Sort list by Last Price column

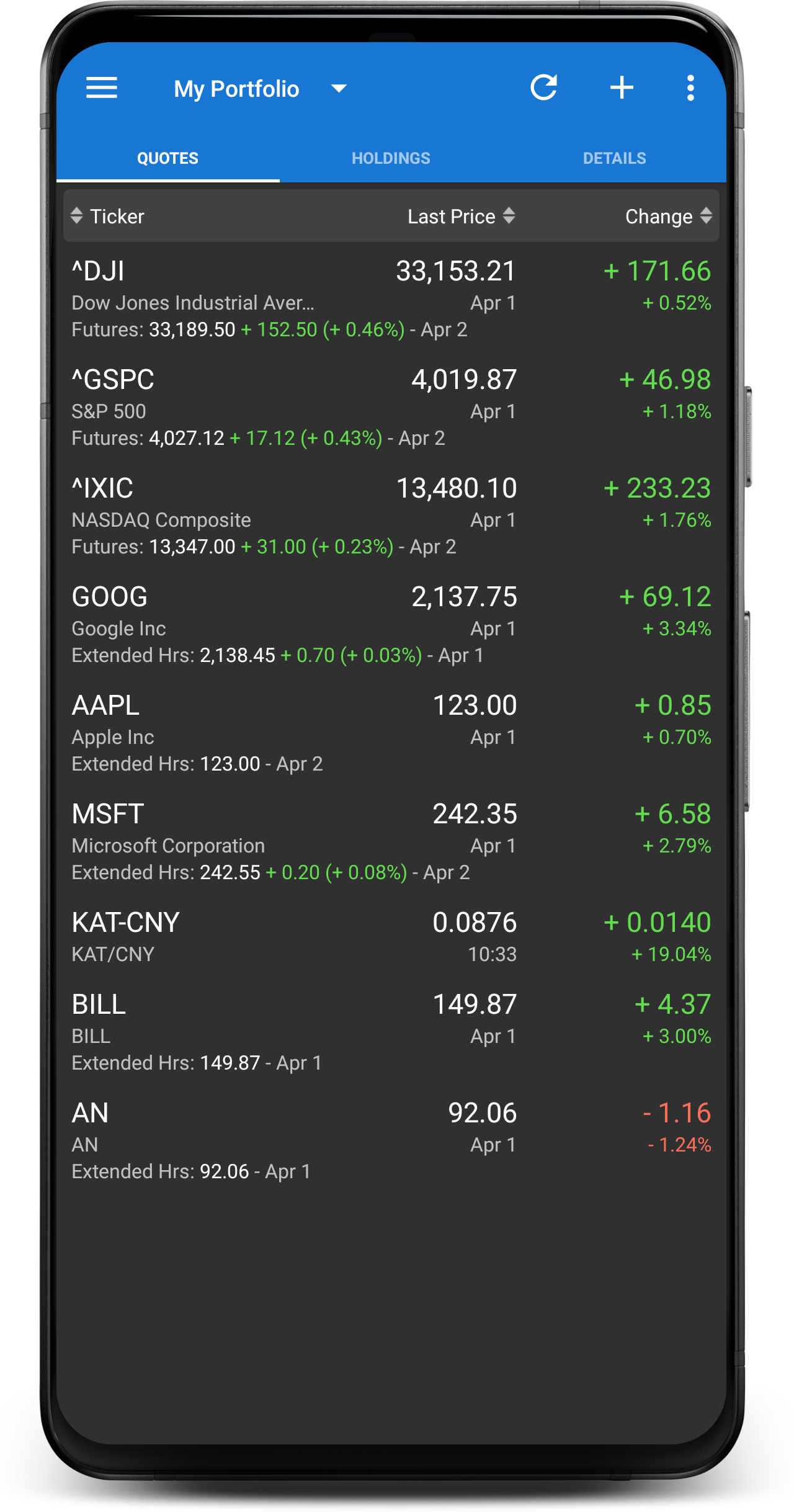pos(462,216)
